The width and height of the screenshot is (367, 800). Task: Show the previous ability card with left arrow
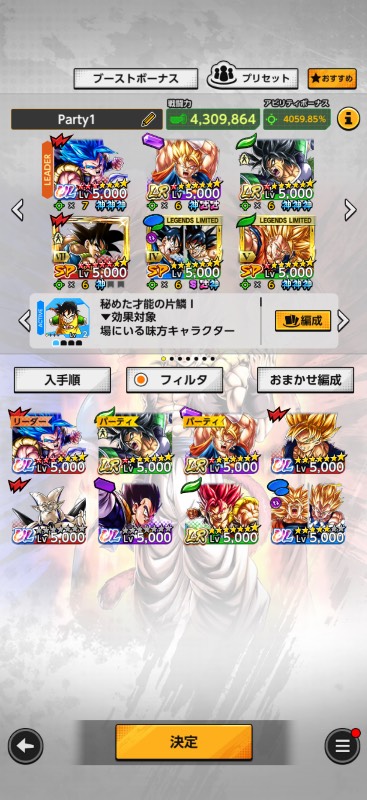pos(25,321)
